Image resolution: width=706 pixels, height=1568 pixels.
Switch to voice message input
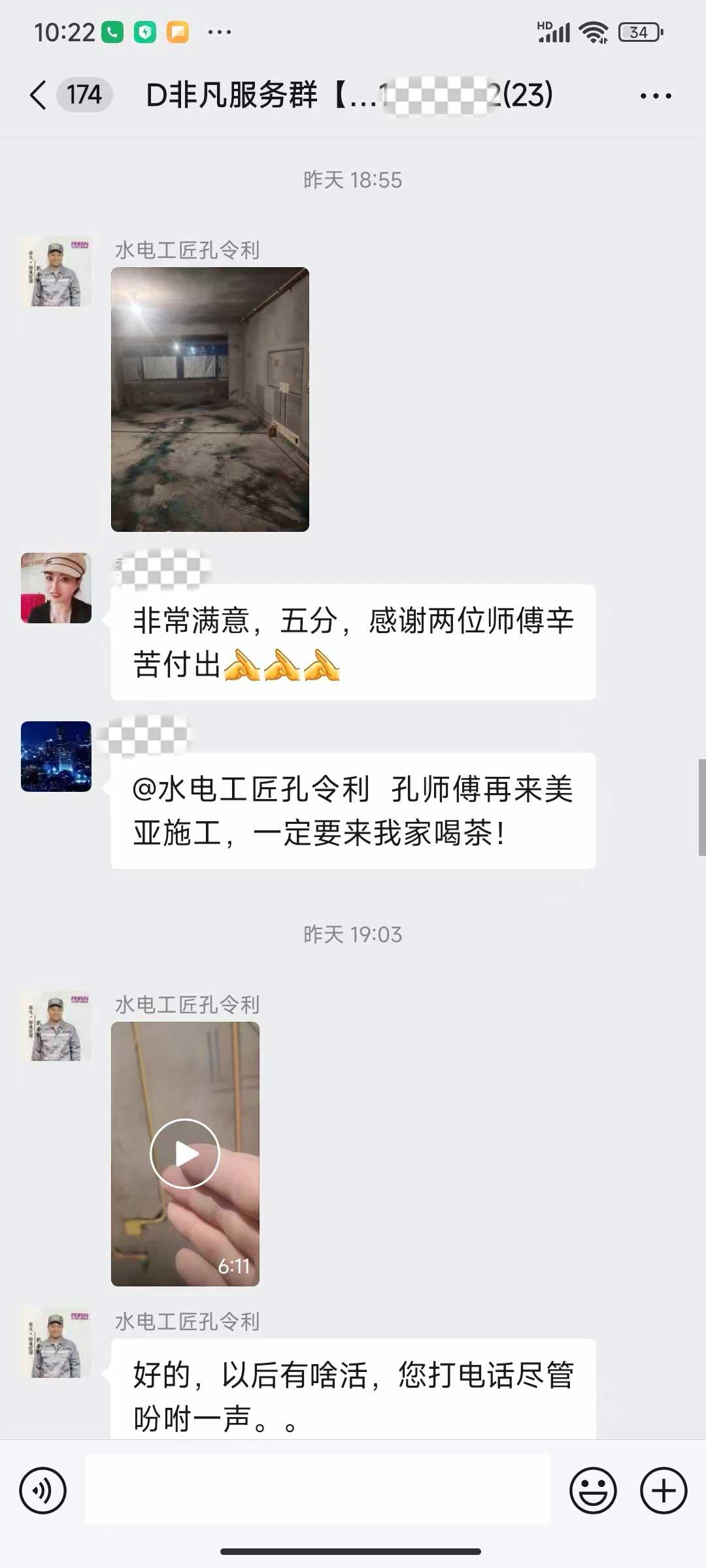[43, 1491]
